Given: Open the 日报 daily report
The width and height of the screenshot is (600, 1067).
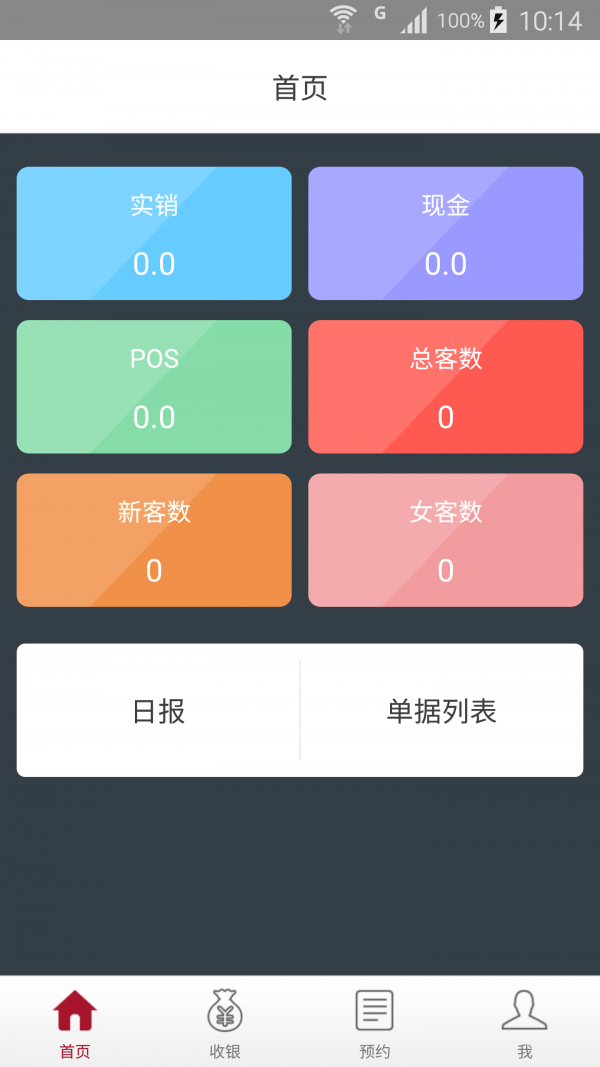Looking at the screenshot, I should tap(158, 710).
